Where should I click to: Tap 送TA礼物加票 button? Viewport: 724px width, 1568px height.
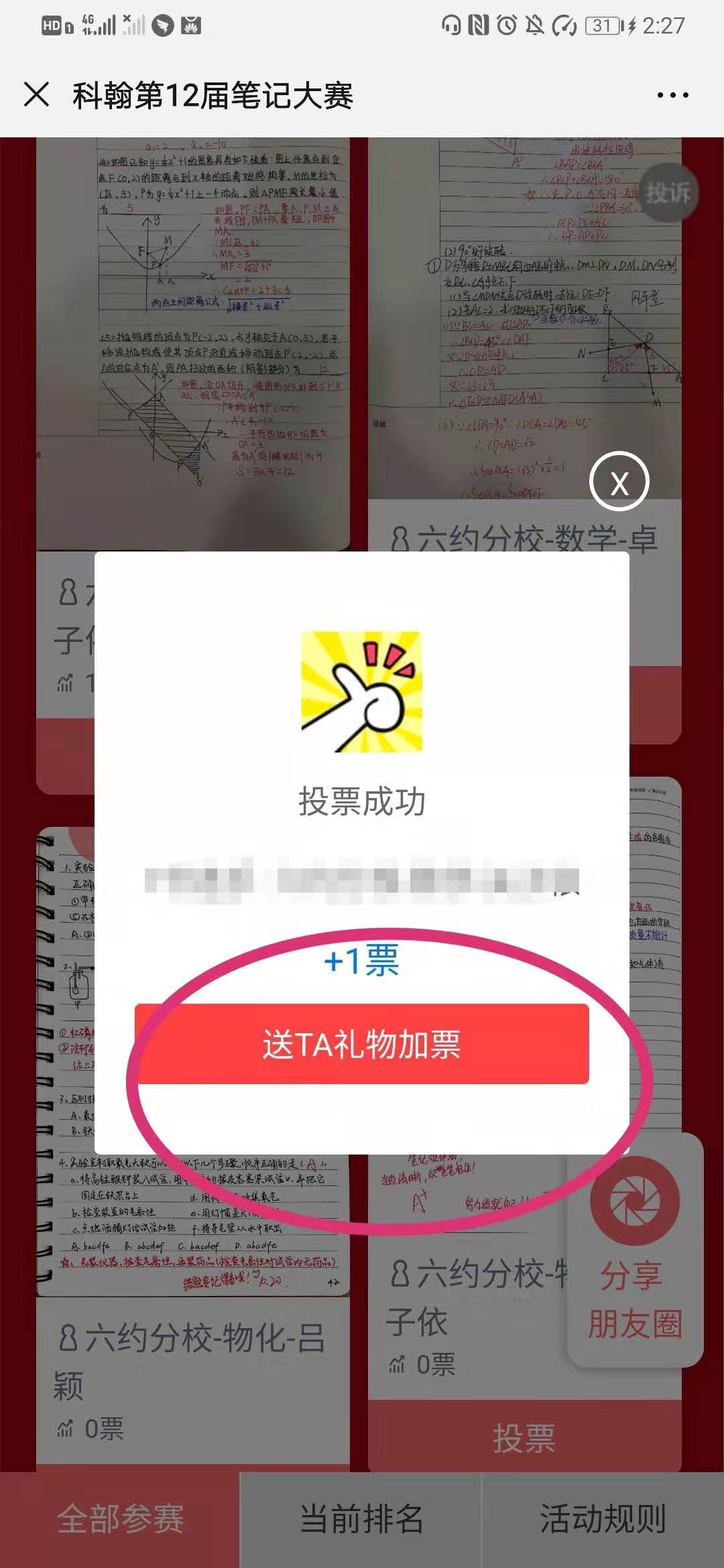362,1044
